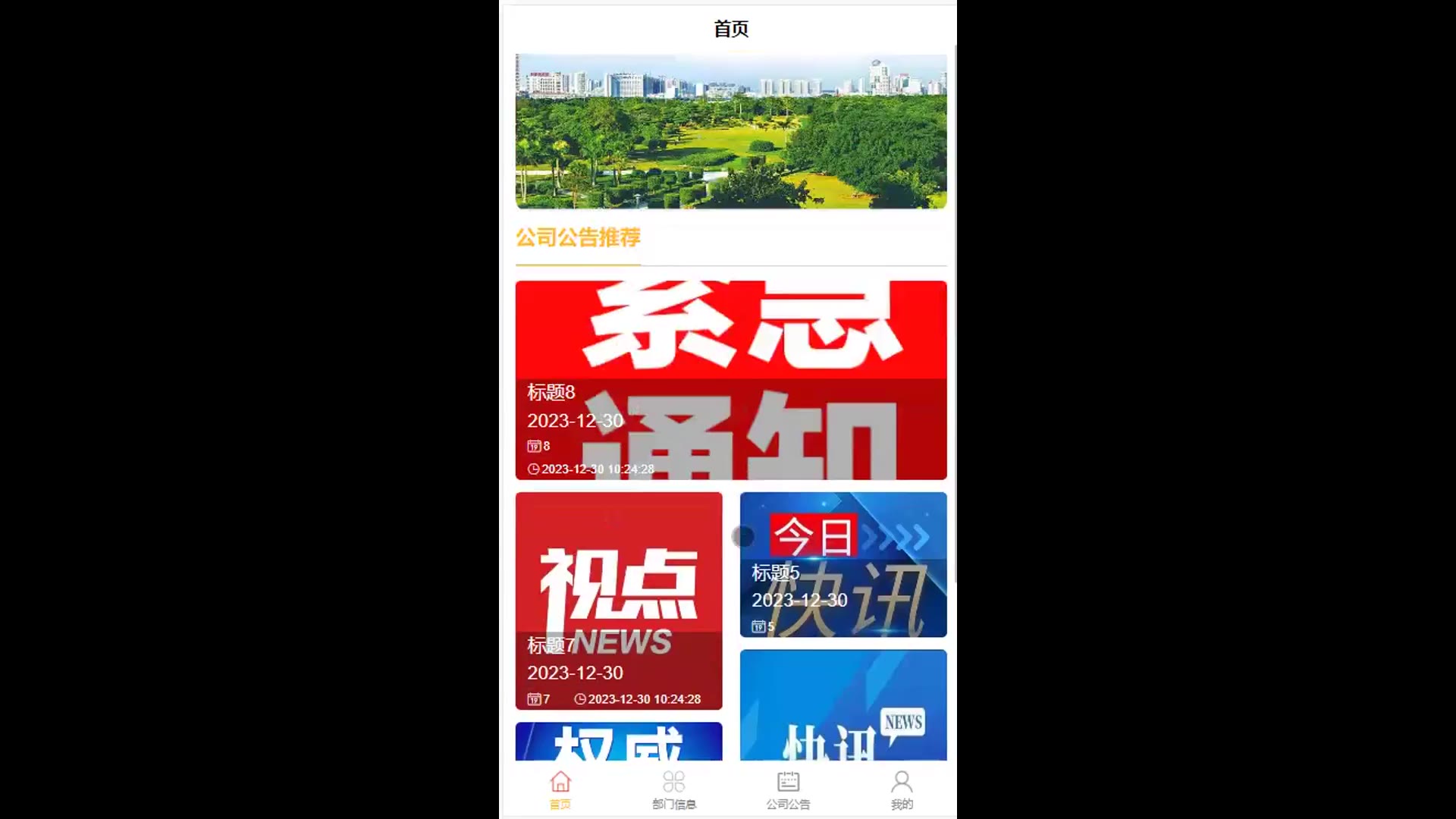Image resolution: width=1456 pixels, height=819 pixels.
Task: Switch to the 公司公告 tab
Action: pos(787,789)
